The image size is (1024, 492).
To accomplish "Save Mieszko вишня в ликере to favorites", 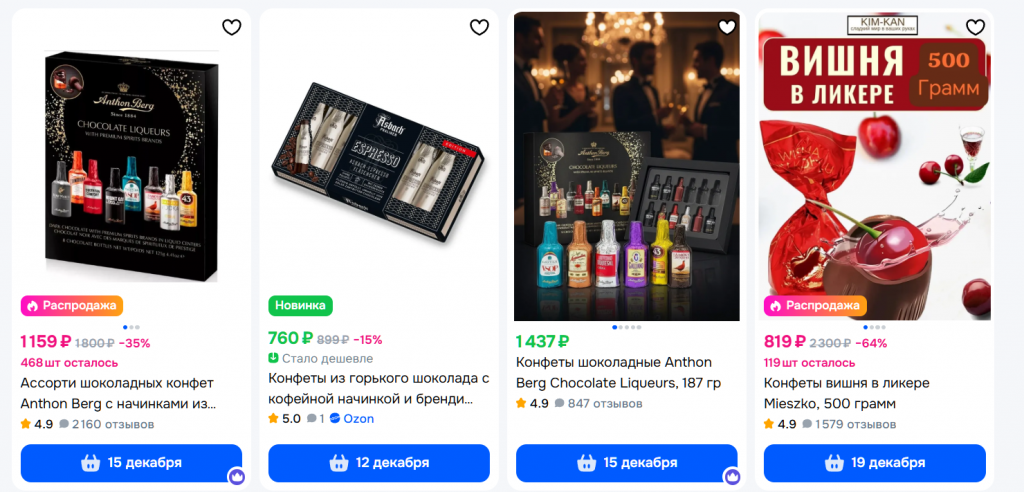I will (x=975, y=27).
